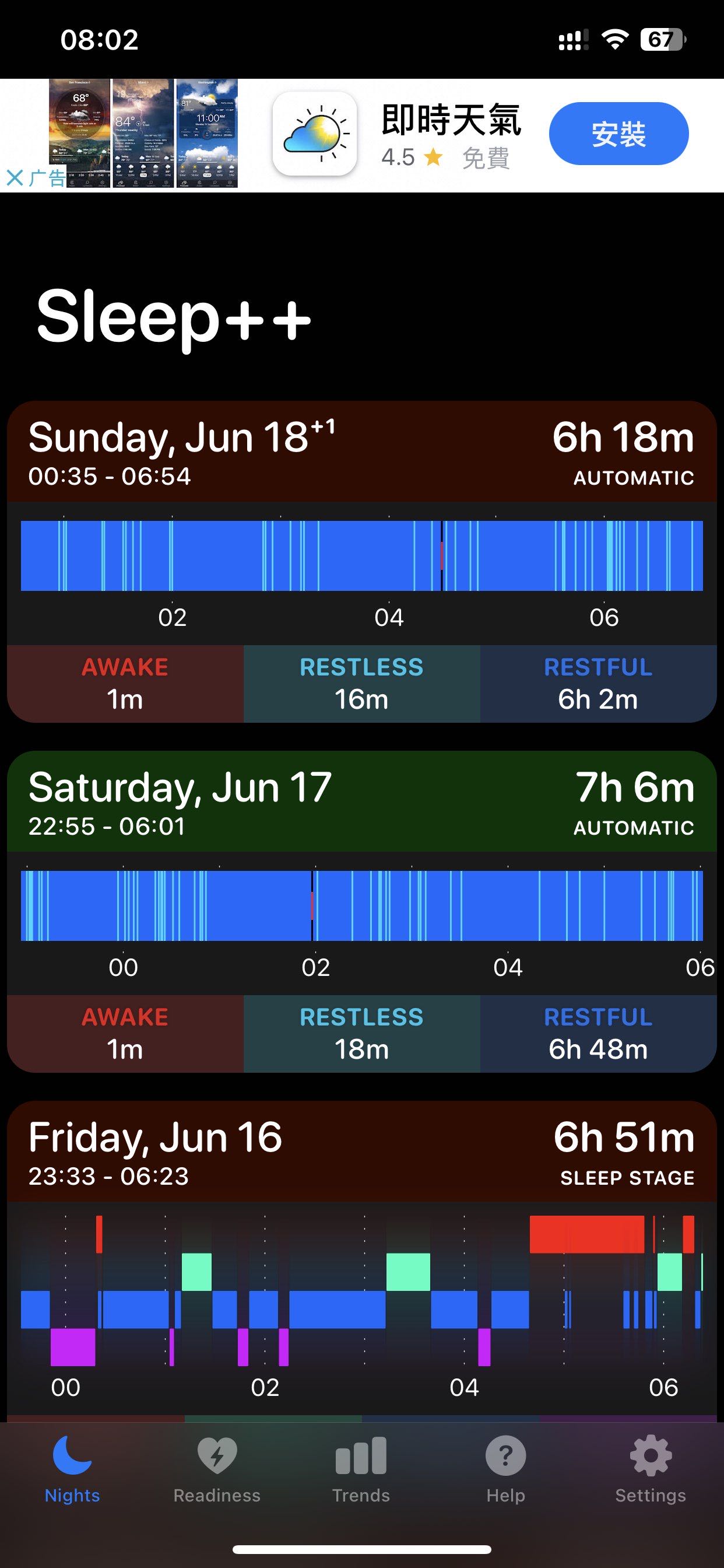
Task: Open the Saturday, Jun 17 sleep record
Action: 361,911
